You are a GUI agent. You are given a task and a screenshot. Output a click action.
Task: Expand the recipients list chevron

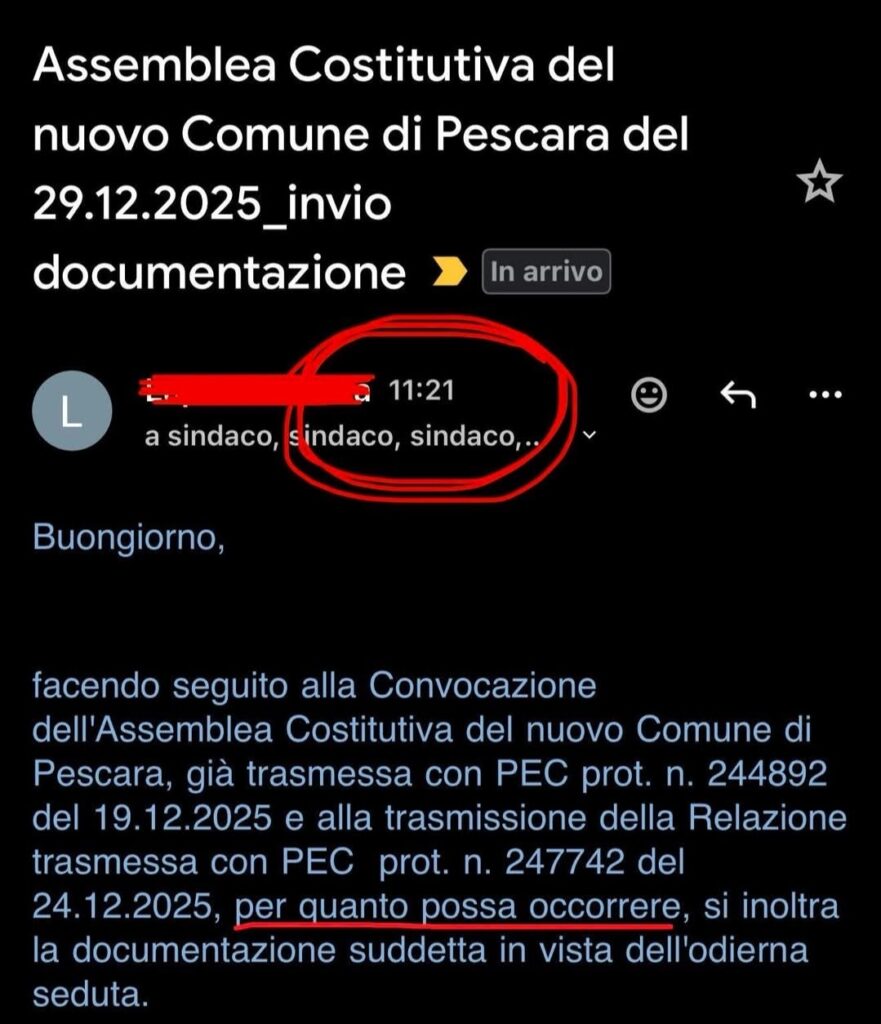589,436
